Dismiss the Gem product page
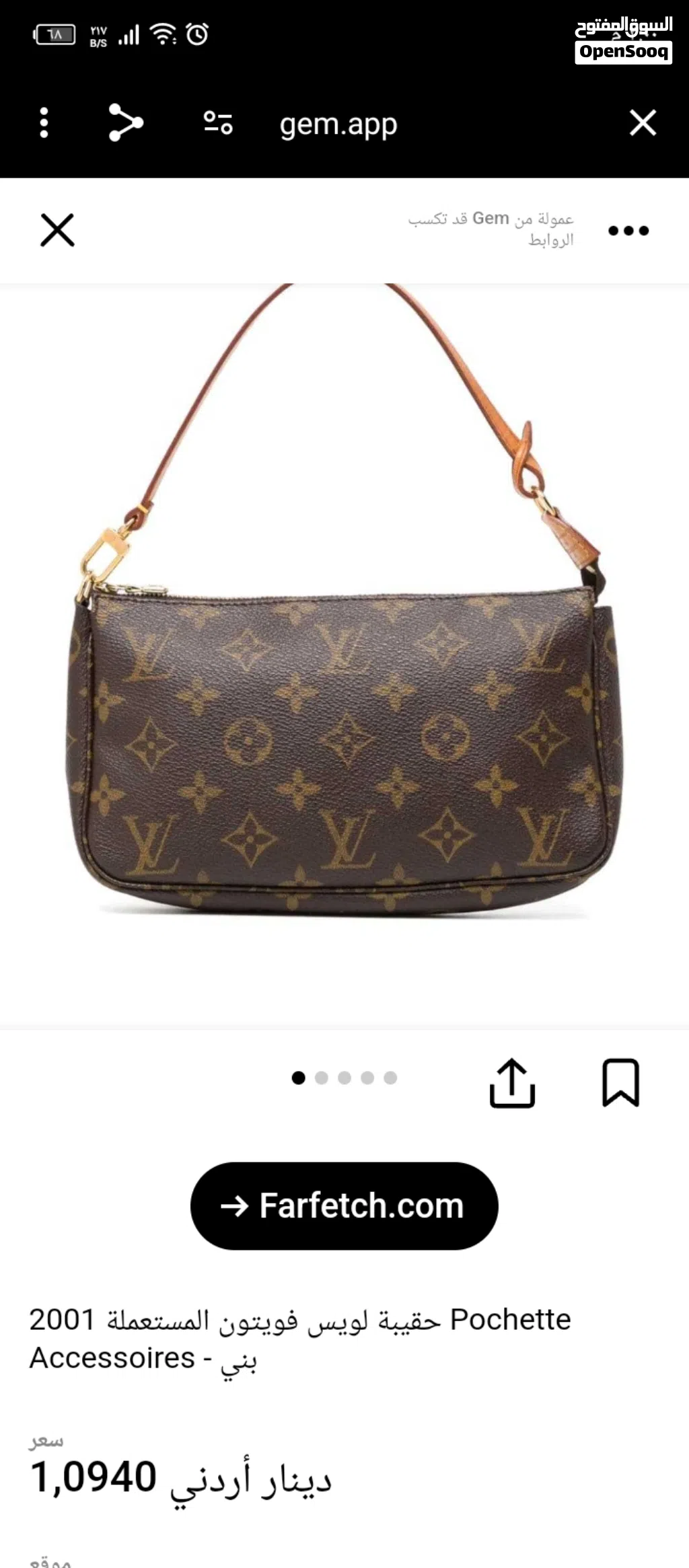Image resolution: width=689 pixels, height=1568 pixels. click(x=57, y=231)
